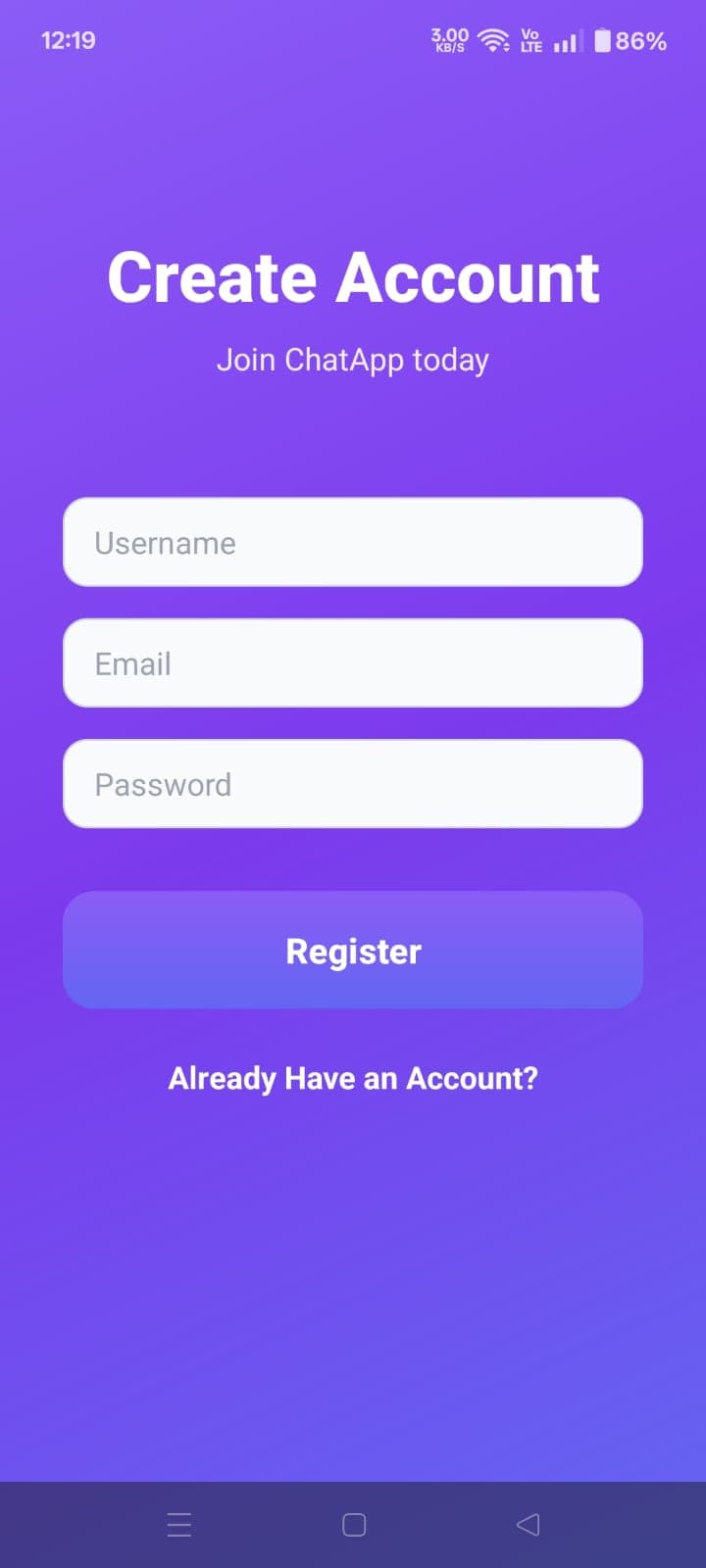
Task: Go back using the system back button
Action: tap(528, 1524)
